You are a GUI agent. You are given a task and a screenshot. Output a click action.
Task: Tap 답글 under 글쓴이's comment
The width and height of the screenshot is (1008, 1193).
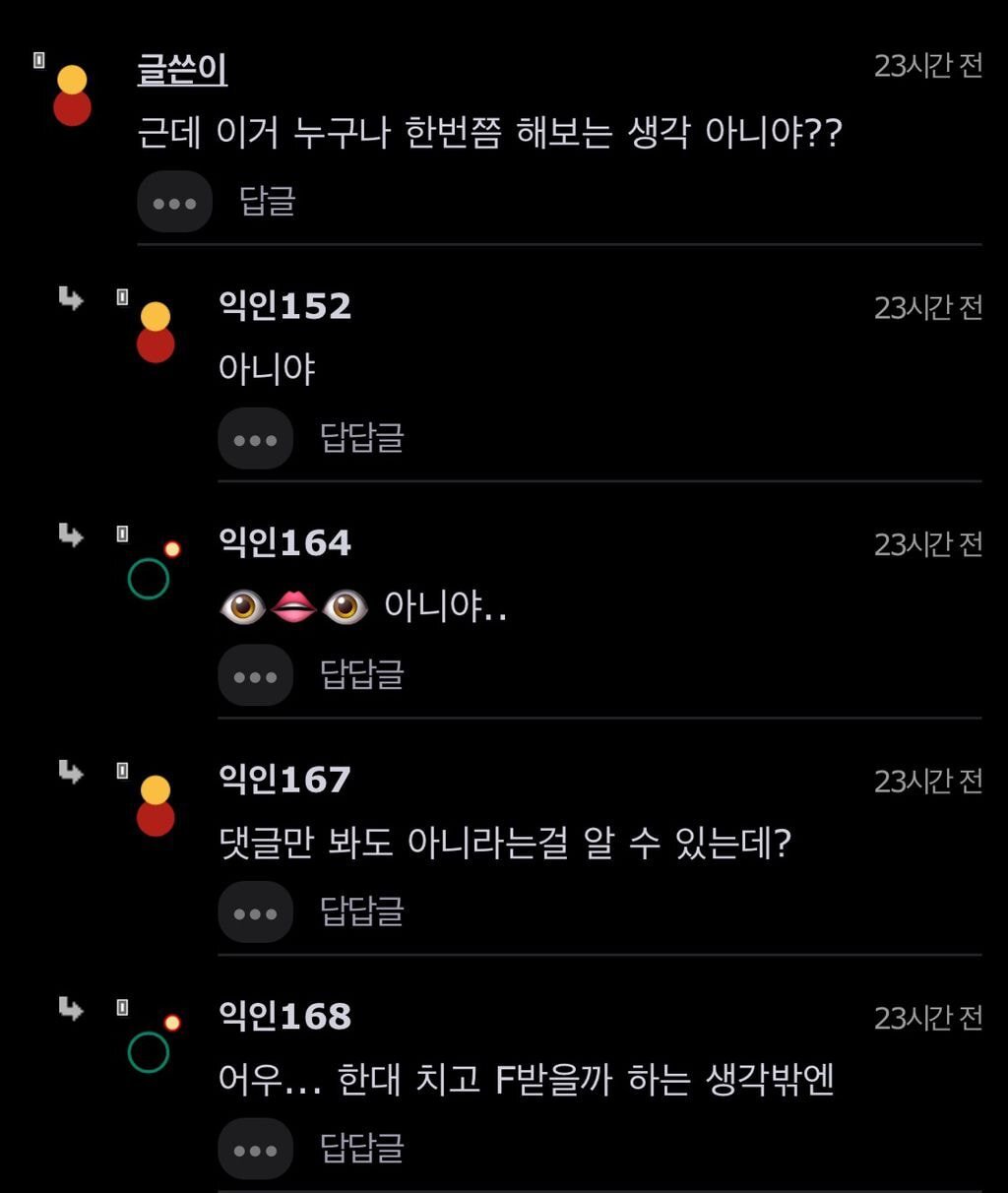tap(268, 201)
